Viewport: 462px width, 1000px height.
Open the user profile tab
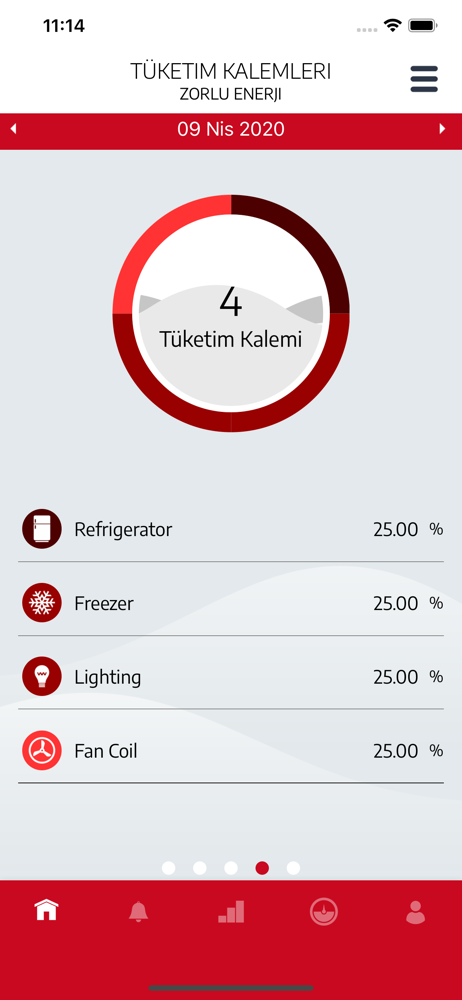click(x=415, y=912)
